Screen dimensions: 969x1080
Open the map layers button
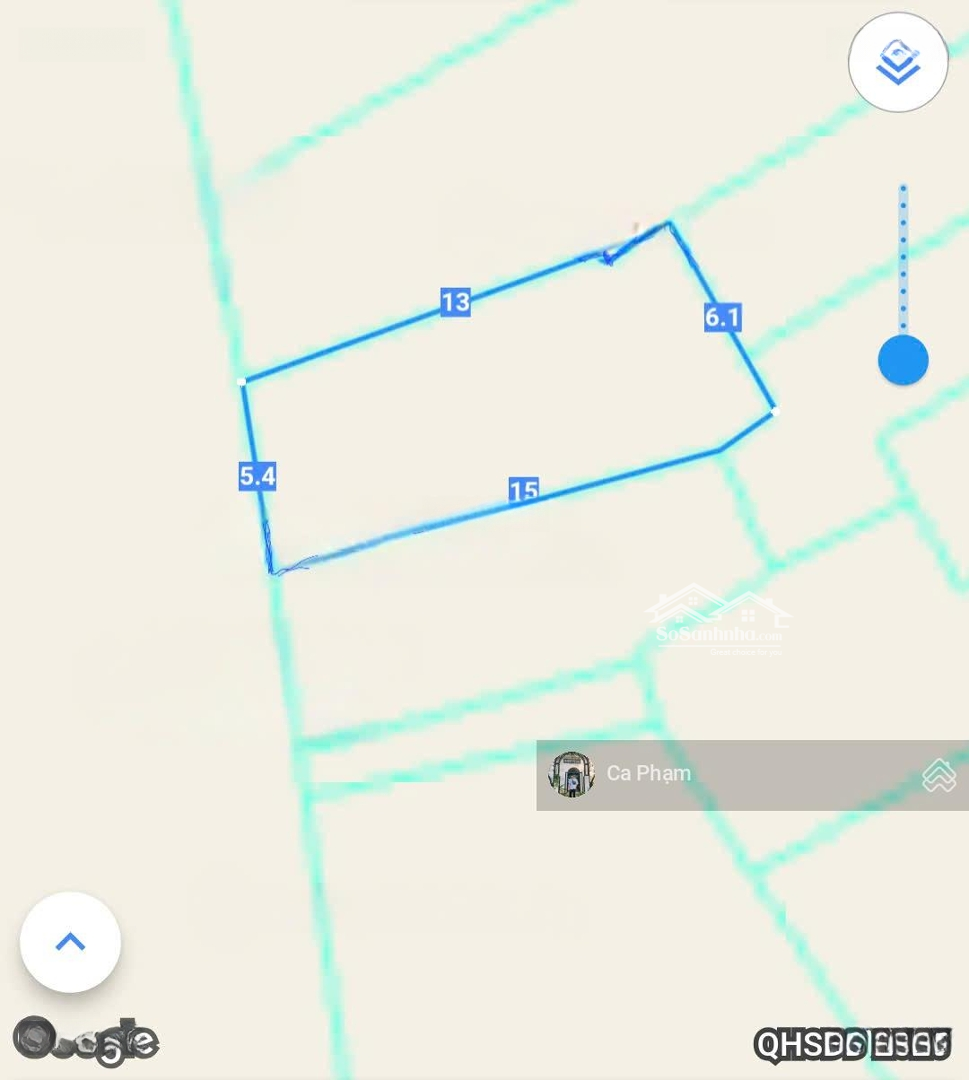[x=897, y=62]
